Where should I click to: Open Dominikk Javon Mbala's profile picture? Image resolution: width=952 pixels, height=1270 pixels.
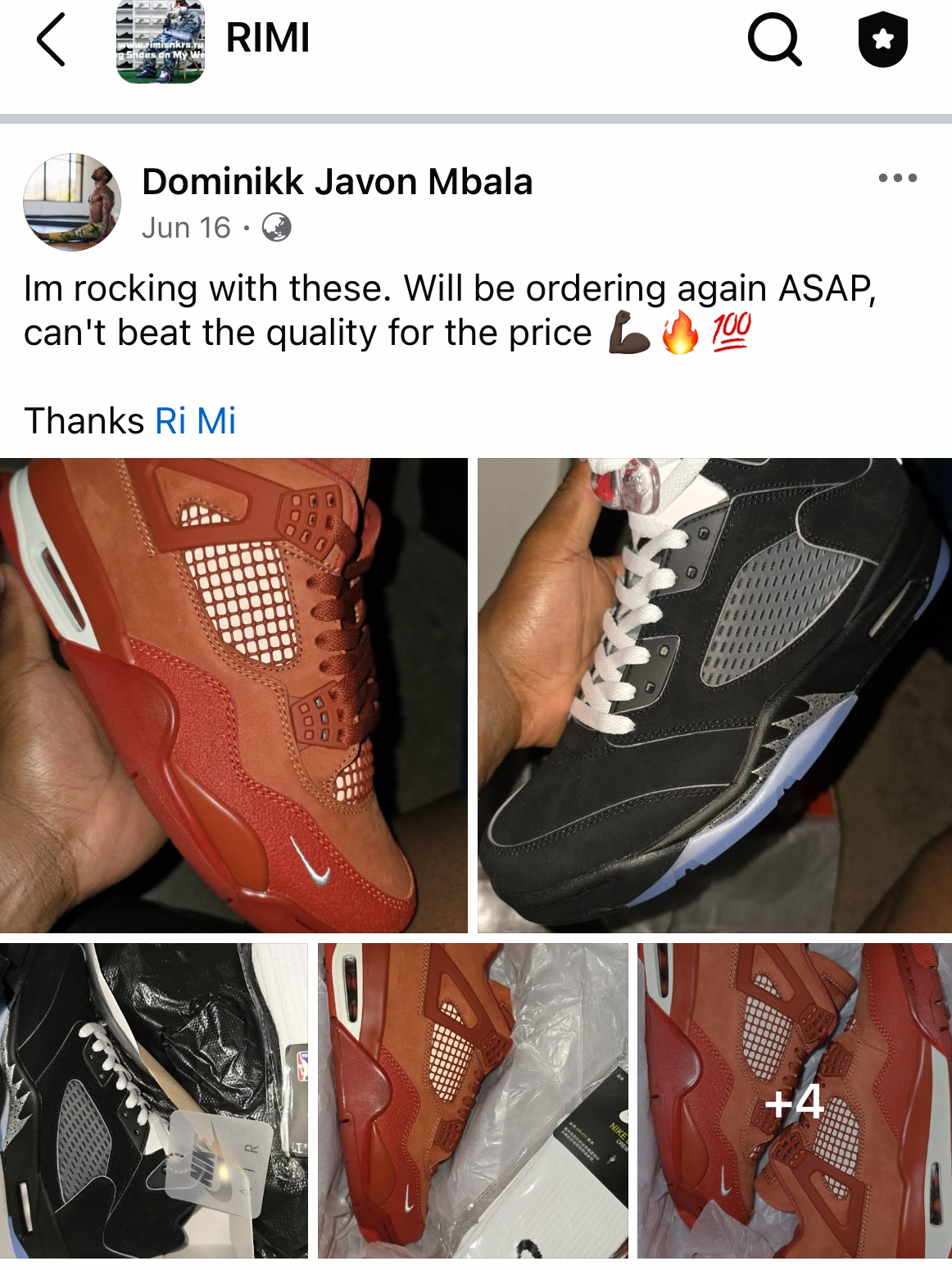(72, 202)
